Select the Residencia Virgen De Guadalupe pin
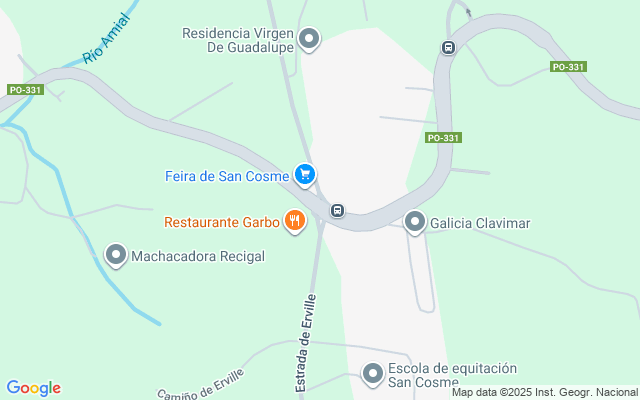Viewport: 640px width, 400px height. tap(310, 40)
